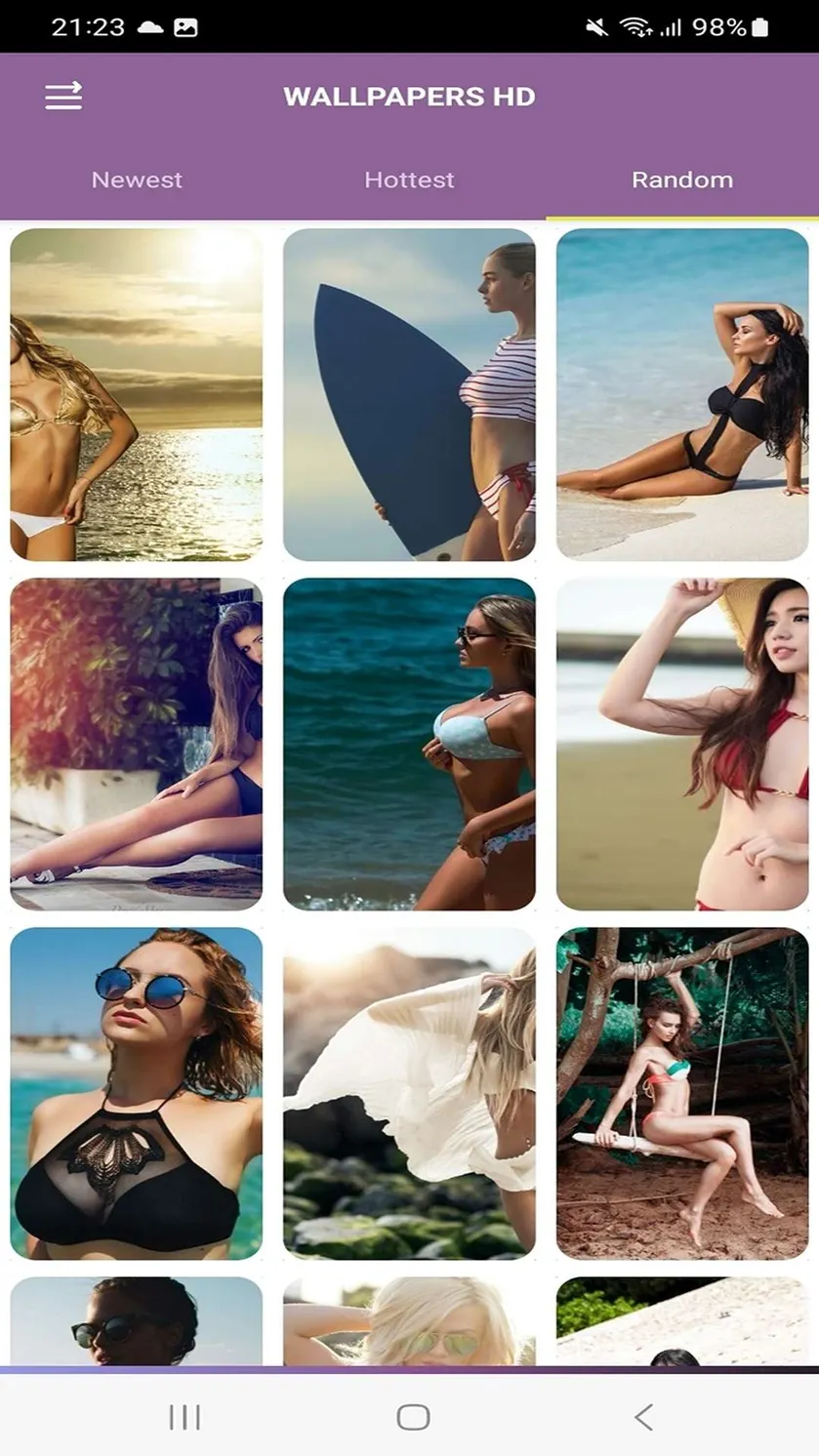The width and height of the screenshot is (819, 1456).
Task: Switch to the Hottest tab
Action: click(x=409, y=180)
